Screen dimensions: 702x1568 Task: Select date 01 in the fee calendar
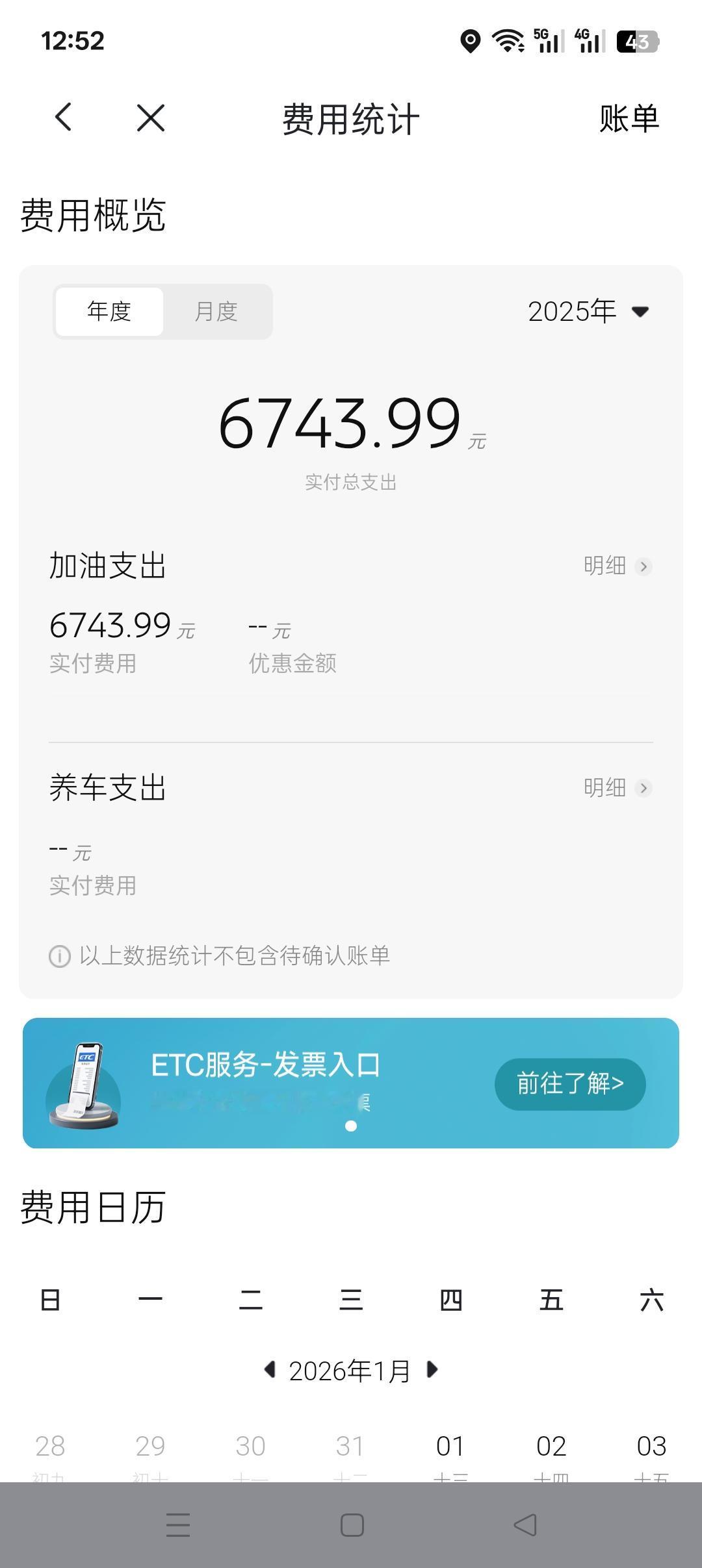[450, 1446]
